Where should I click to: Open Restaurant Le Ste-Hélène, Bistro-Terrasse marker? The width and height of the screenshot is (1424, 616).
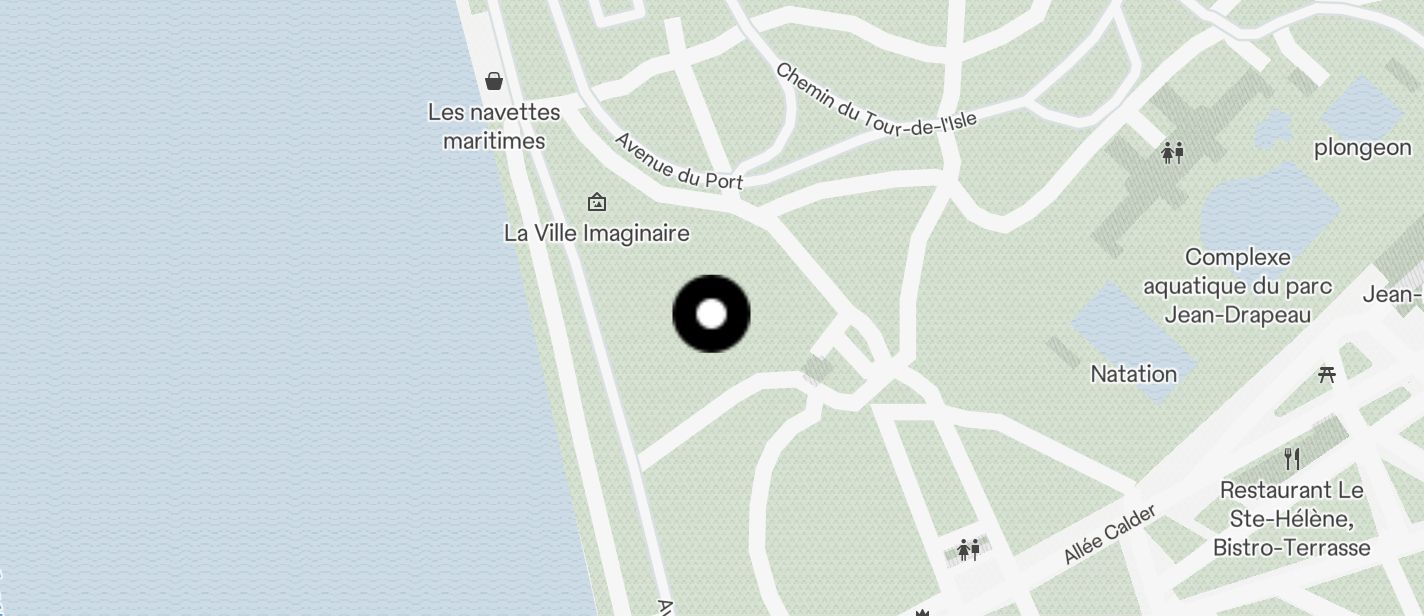1292,459
